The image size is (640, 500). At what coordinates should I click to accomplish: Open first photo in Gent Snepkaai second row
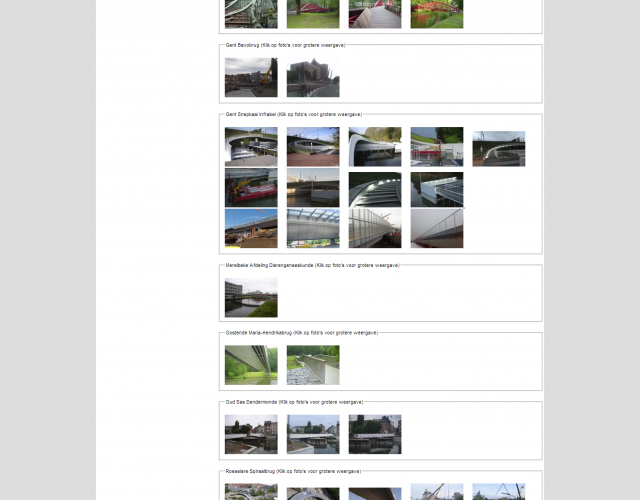[251, 188]
